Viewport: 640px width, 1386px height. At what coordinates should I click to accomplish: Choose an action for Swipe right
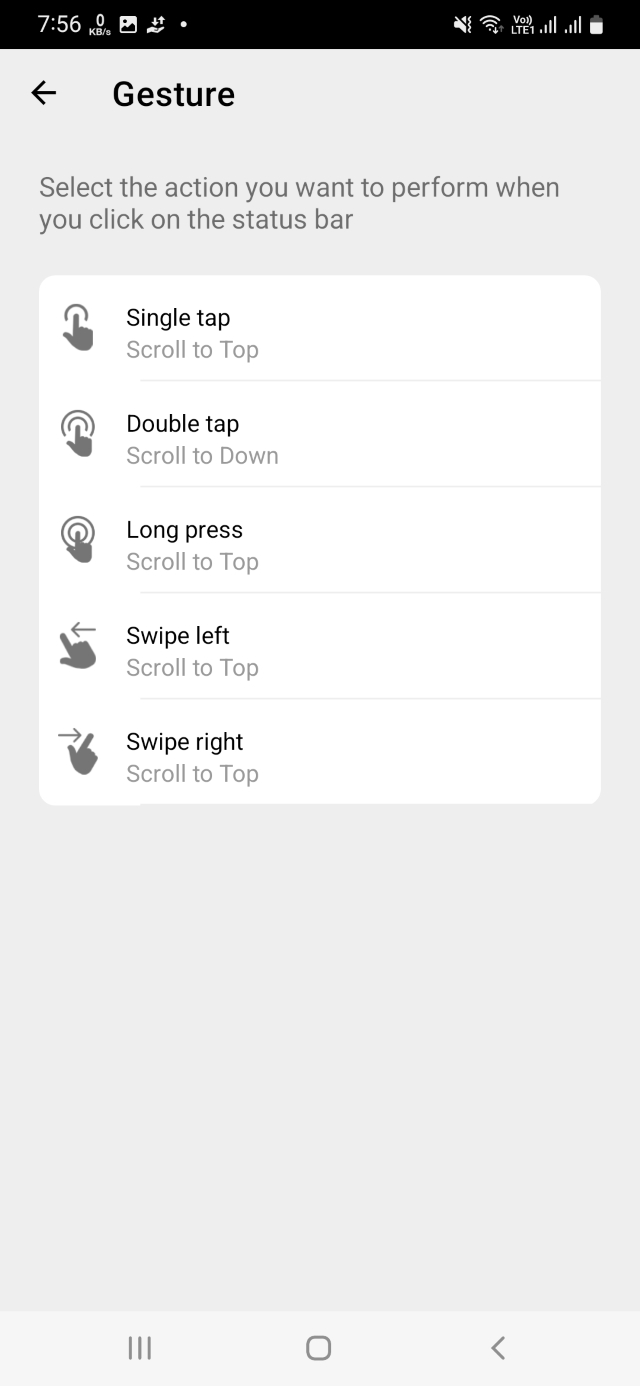[320, 757]
